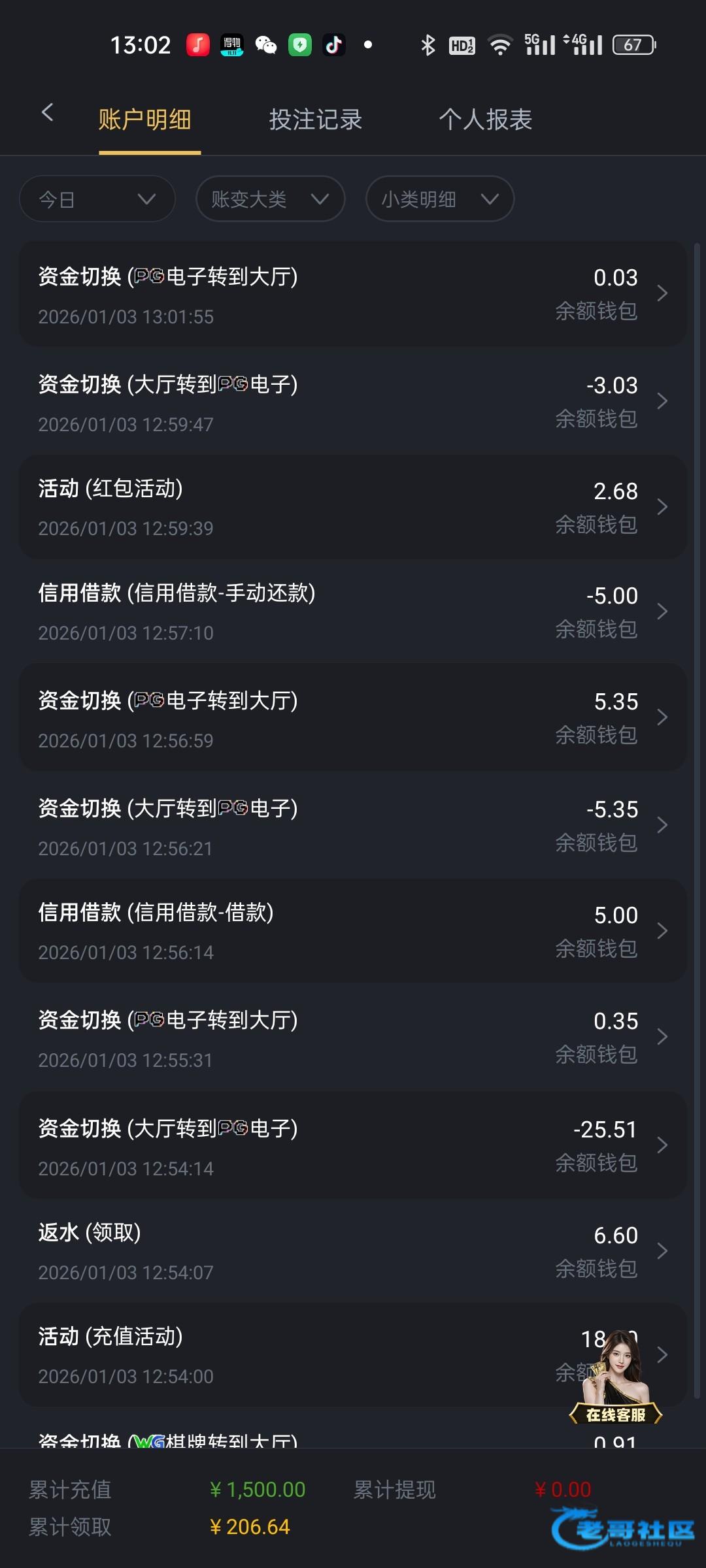Contact 在线客服 floating support button
The width and height of the screenshot is (706, 1568).
pos(616,1379)
